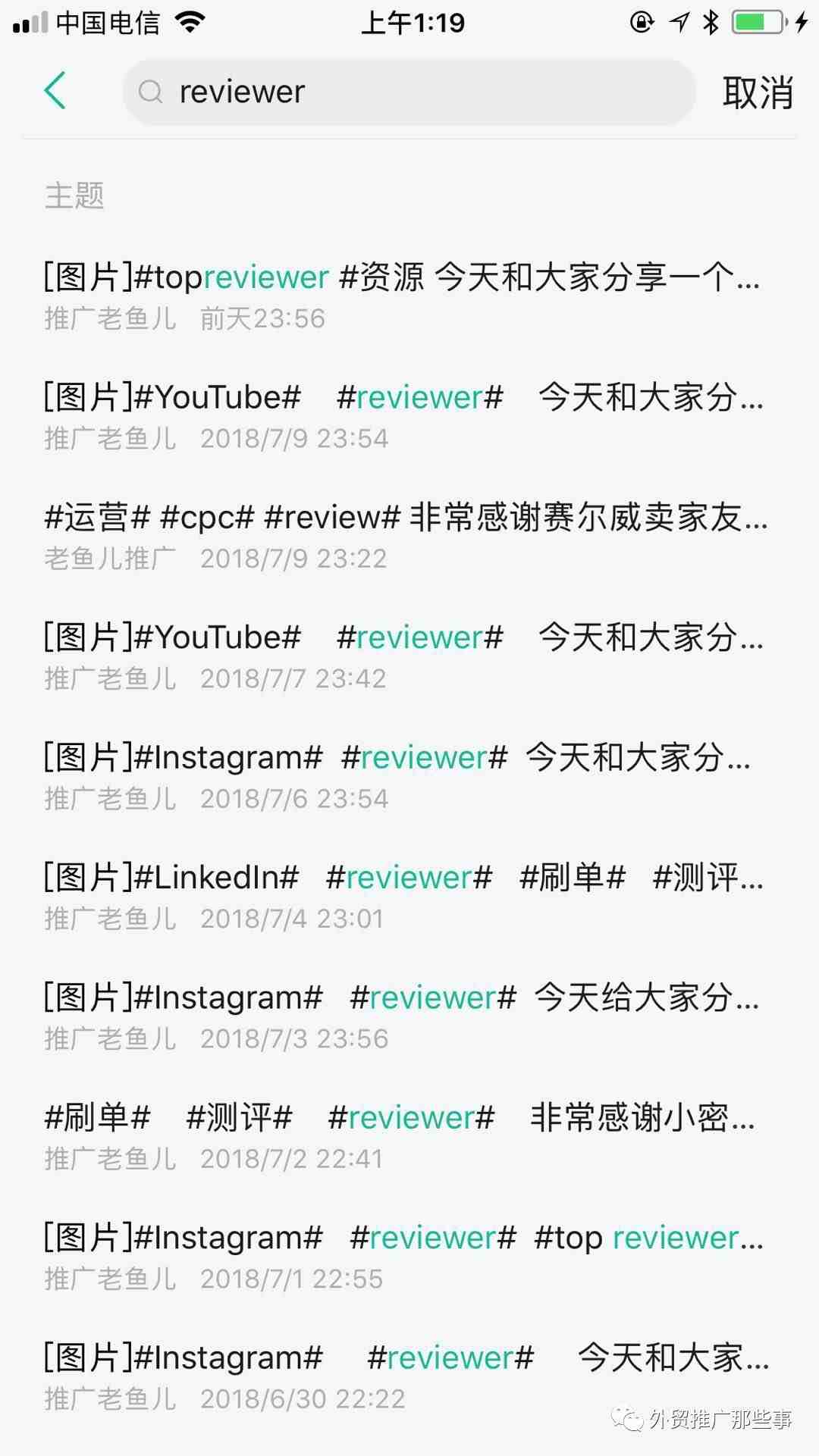This screenshot has width=819, height=1456.
Task: Open the Instagram reviewer result dated 2018/6/30
Action: pos(409,1376)
